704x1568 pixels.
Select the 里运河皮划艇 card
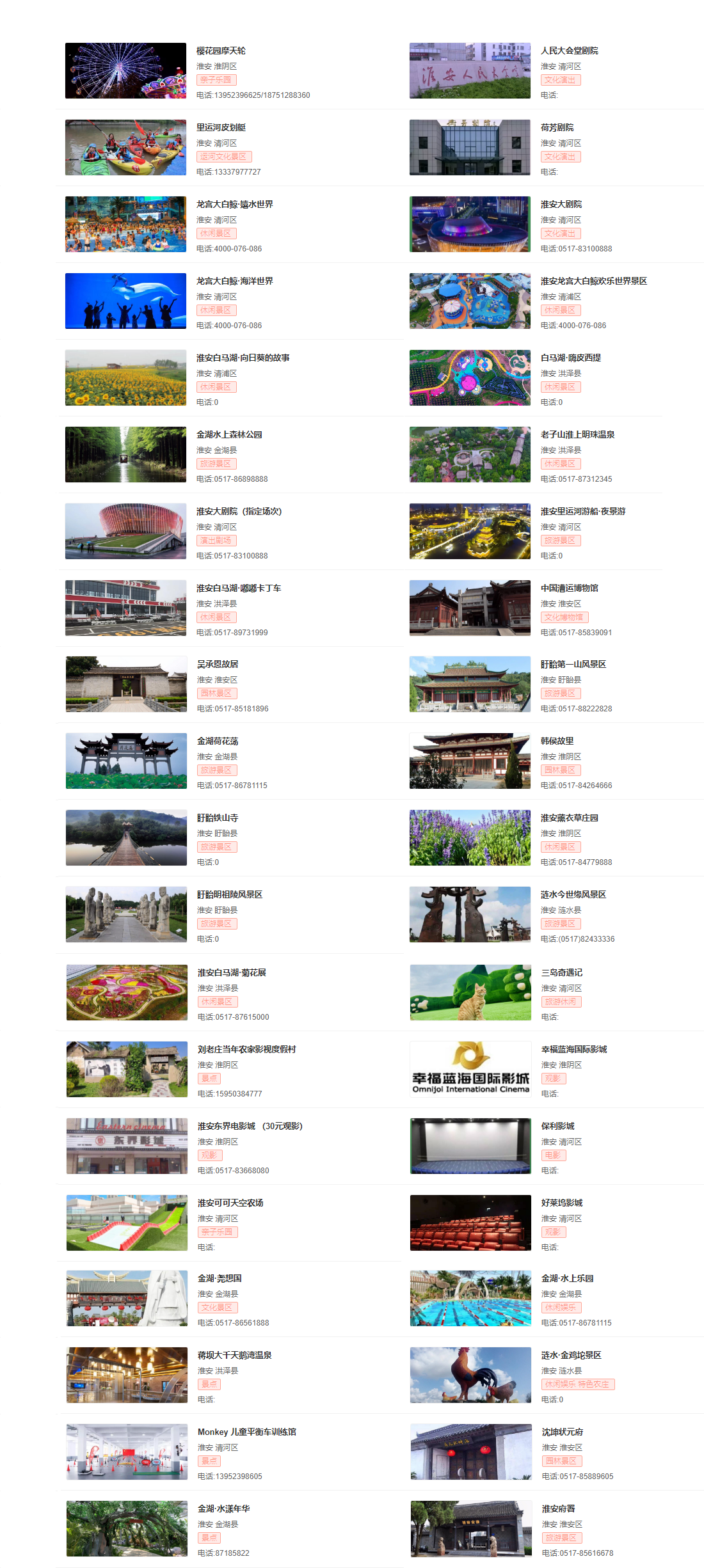(221, 128)
